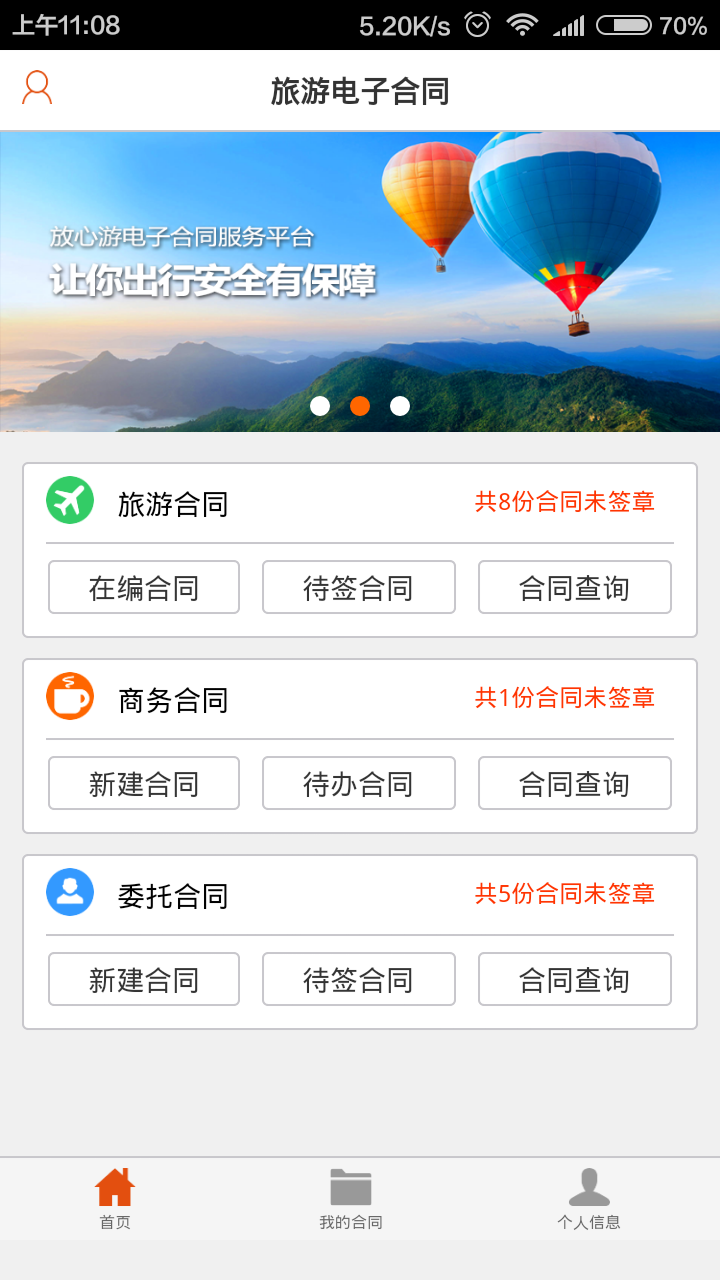Select 合同查询 under 商务合同

point(574,783)
